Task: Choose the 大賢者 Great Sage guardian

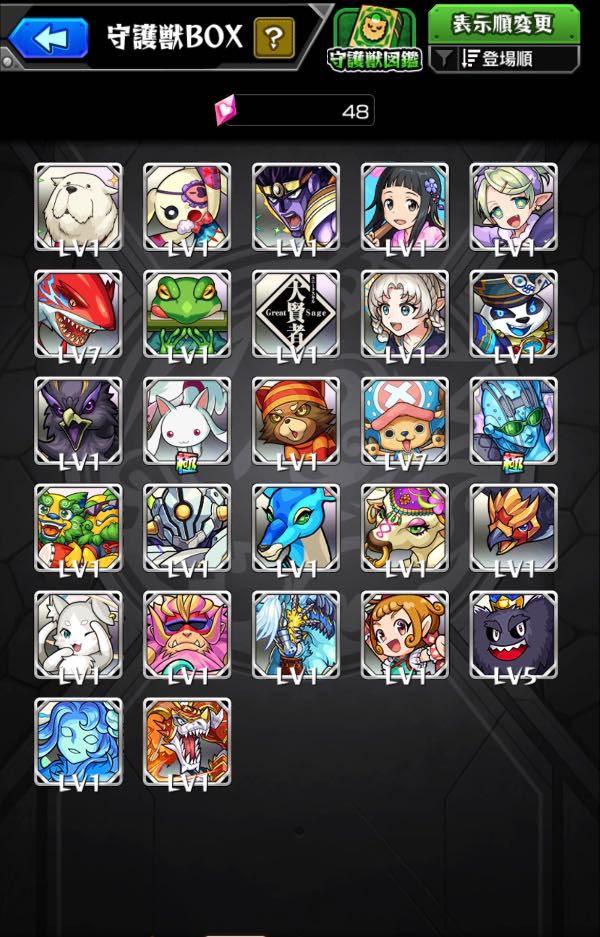Action: coord(296,314)
